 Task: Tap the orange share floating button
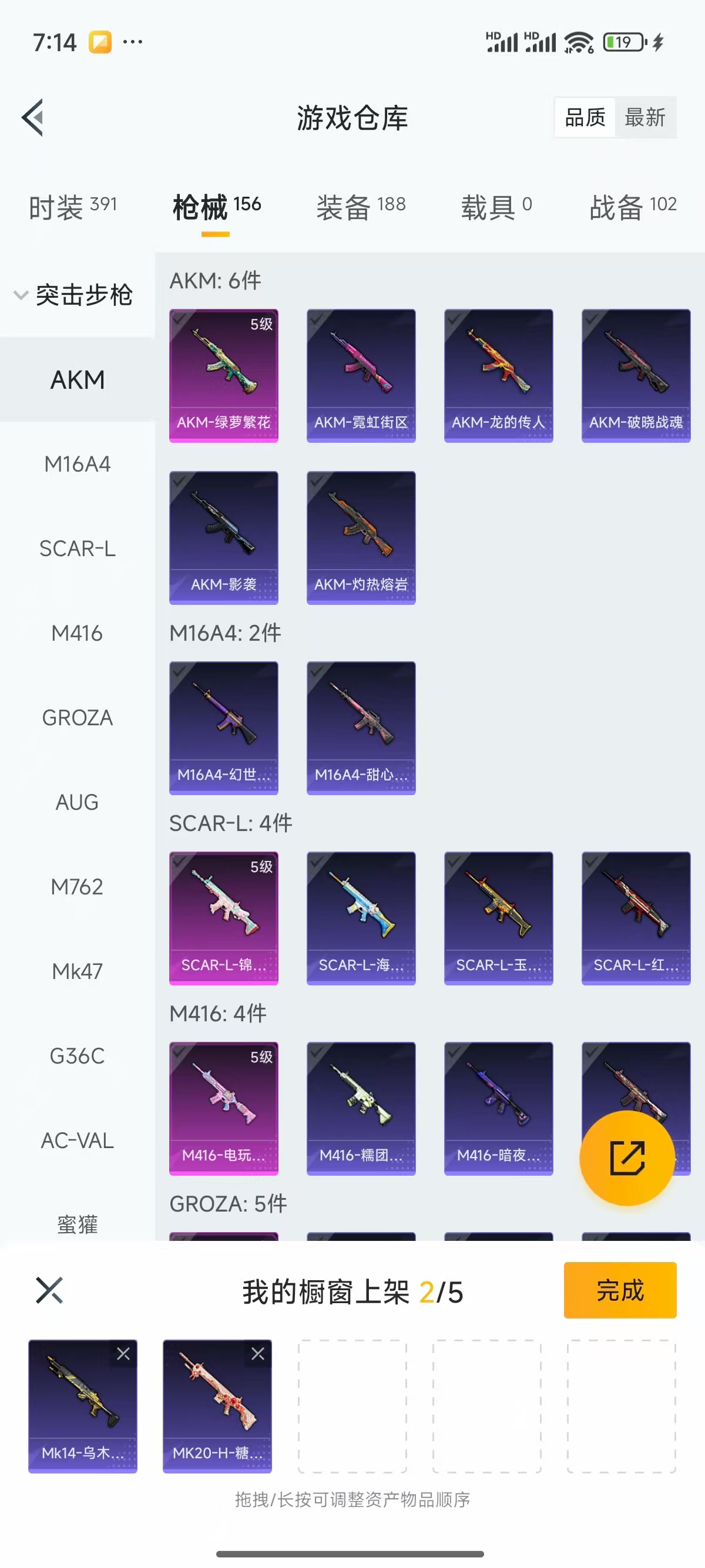(x=627, y=1158)
